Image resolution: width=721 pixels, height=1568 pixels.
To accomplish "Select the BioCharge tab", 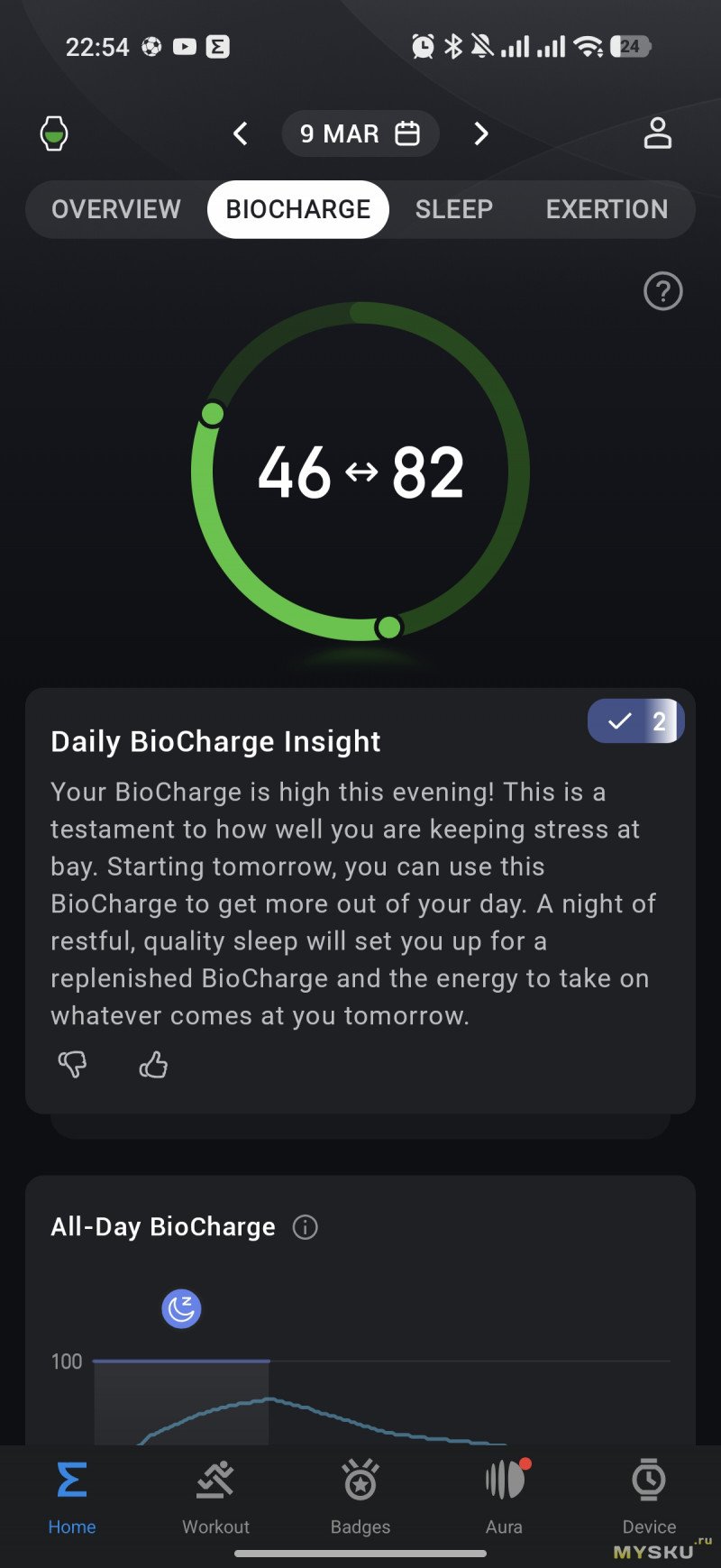I will click(298, 209).
